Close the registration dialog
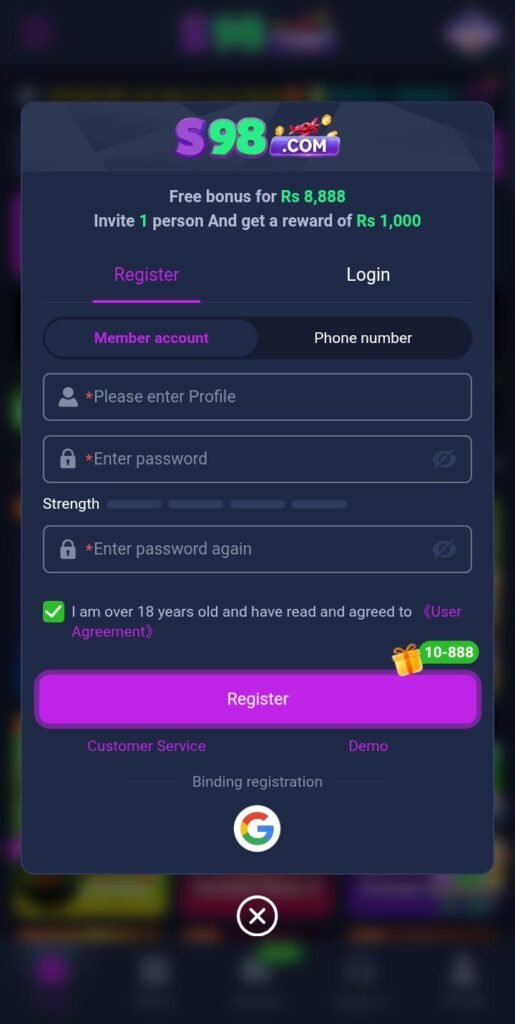Viewport: 515px width, 1024px height. click(x=257, y=916)
